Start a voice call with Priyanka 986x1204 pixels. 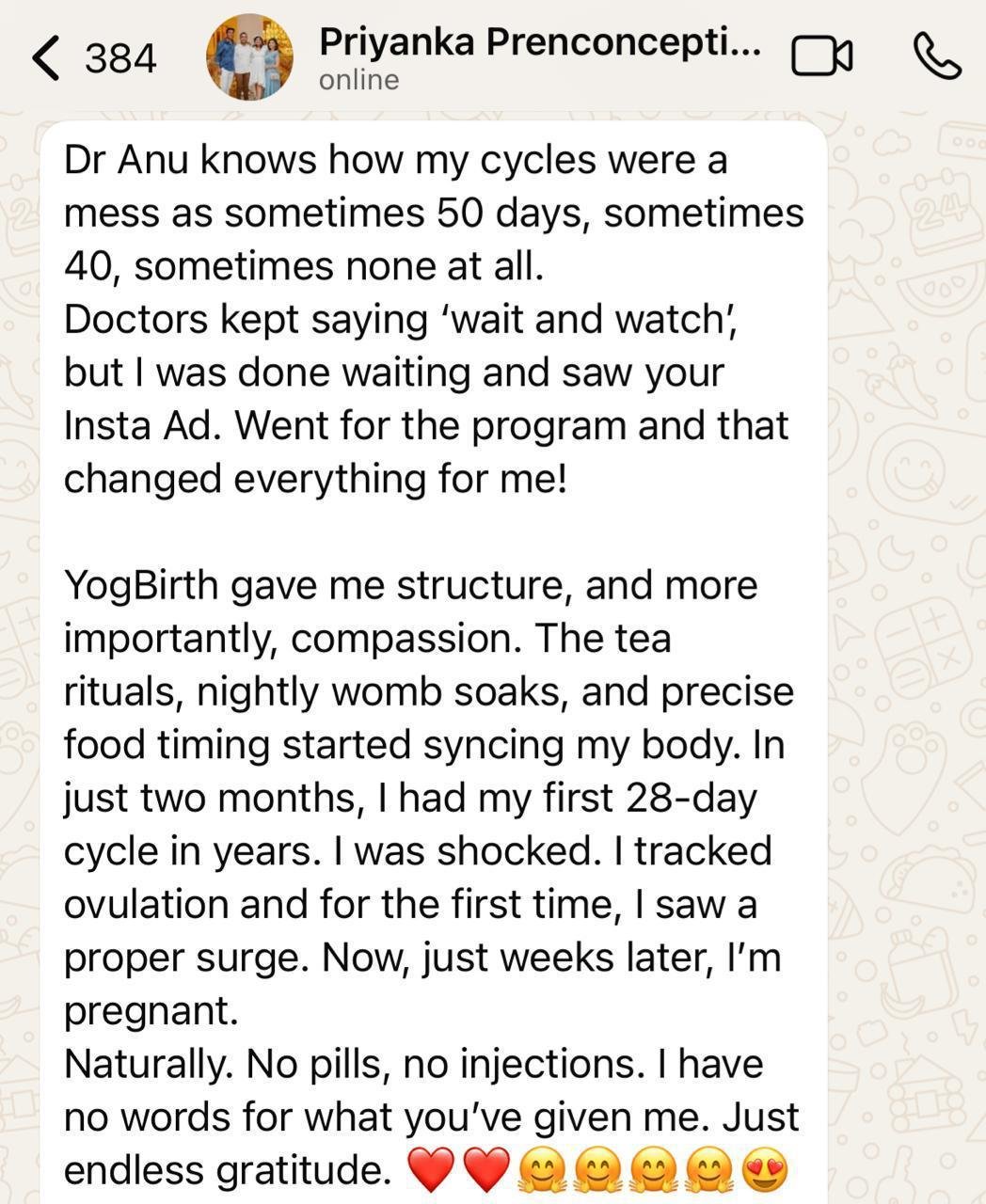(x=937, y=55)
